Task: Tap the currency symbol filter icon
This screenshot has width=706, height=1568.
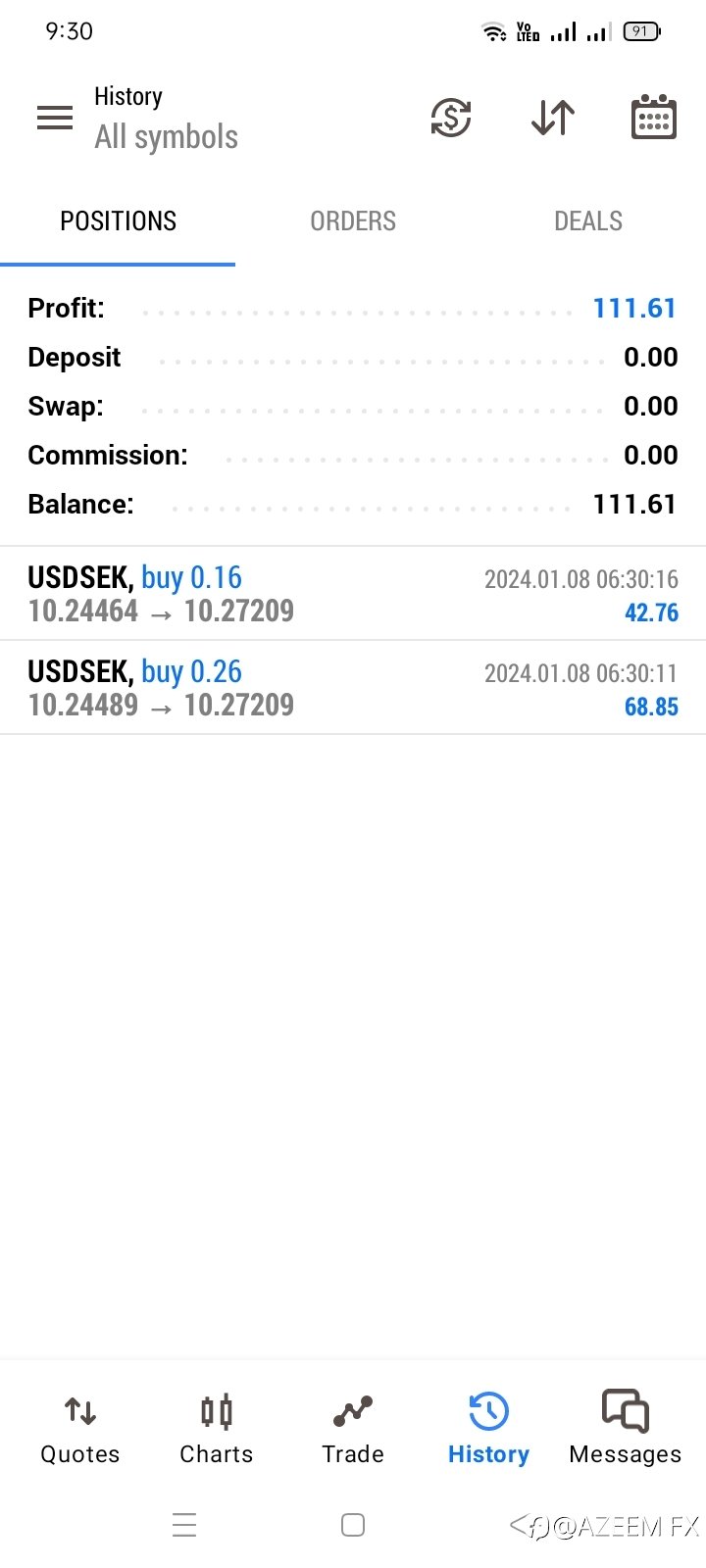Action: click(451, 118)
